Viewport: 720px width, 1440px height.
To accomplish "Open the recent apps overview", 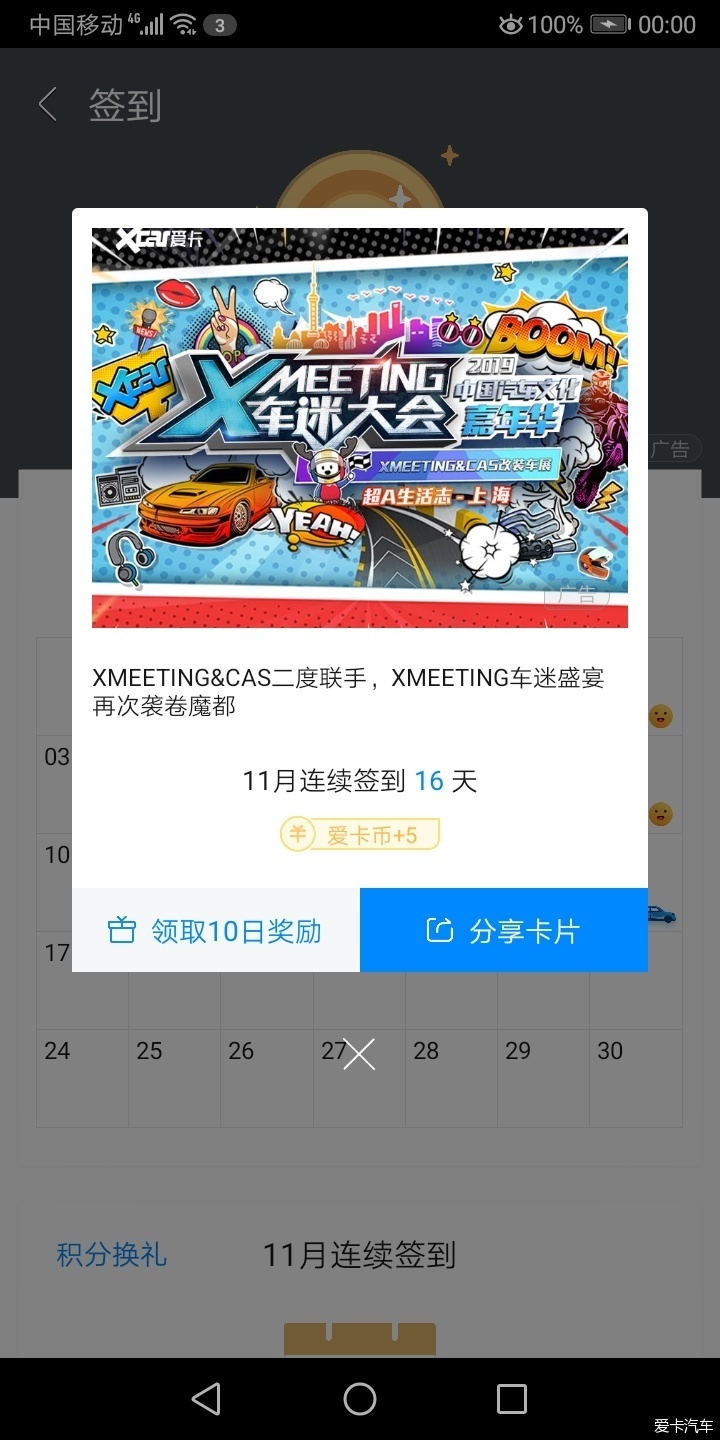I will 511,1399.
